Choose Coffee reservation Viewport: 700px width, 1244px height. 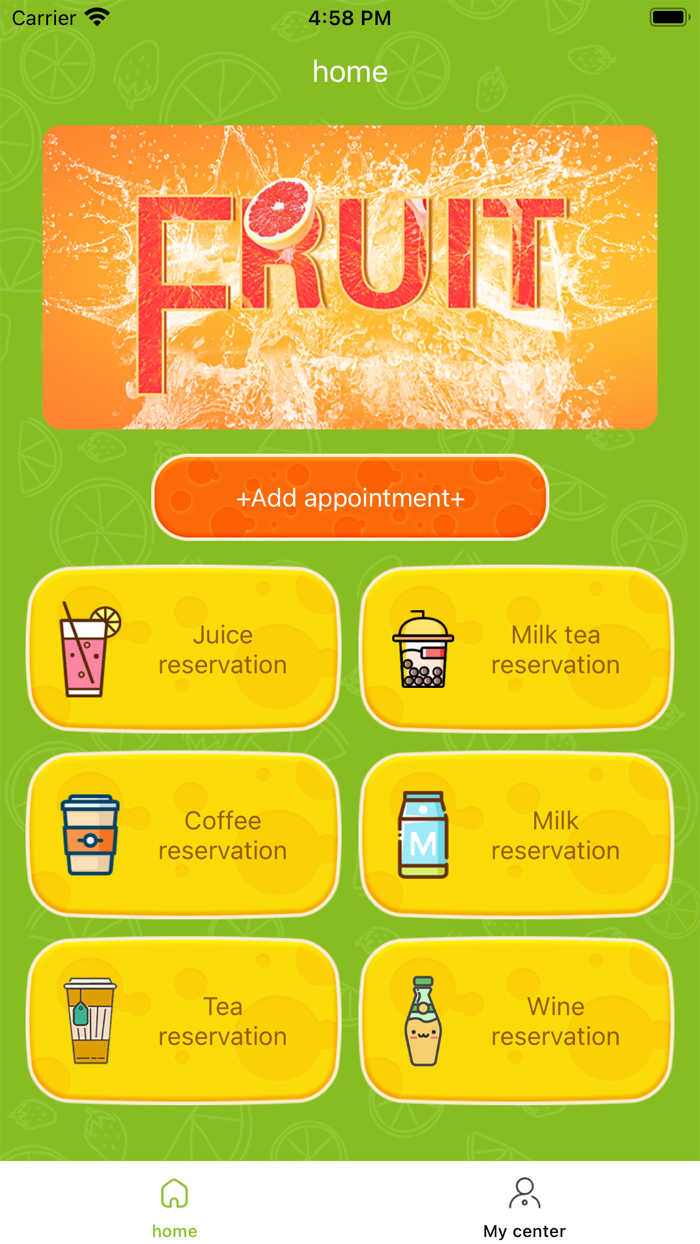[183, 835]
